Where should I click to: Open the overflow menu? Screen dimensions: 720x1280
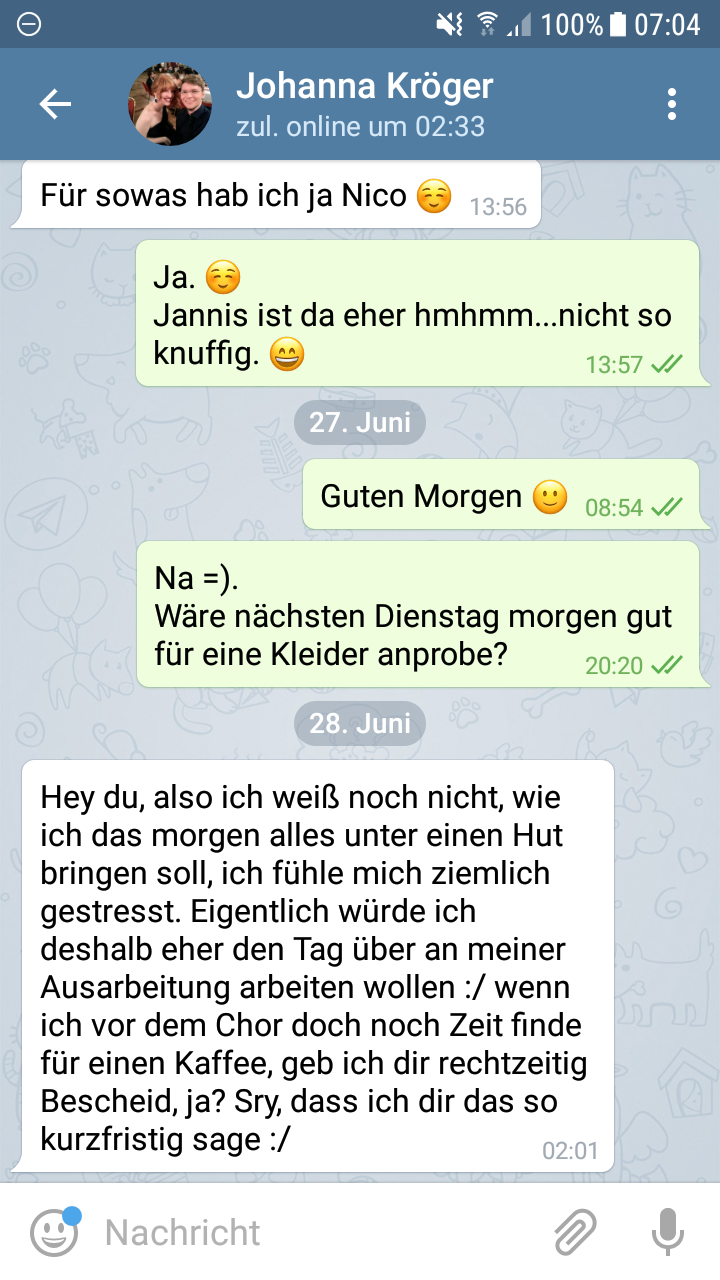[671, 104]
